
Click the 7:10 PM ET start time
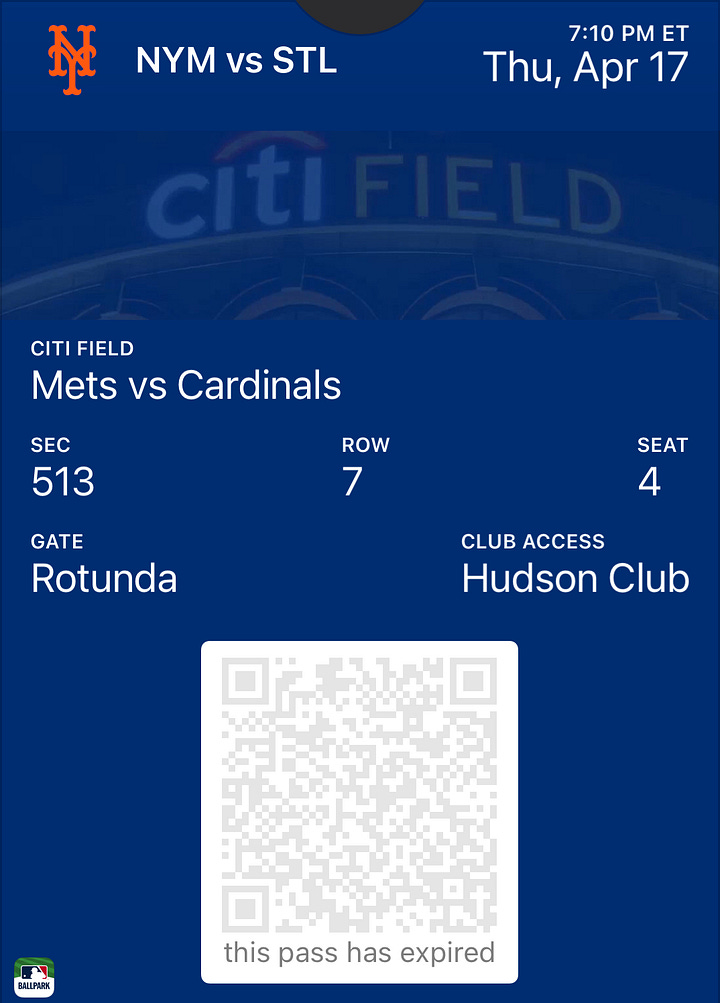click(x=627, y=32)
